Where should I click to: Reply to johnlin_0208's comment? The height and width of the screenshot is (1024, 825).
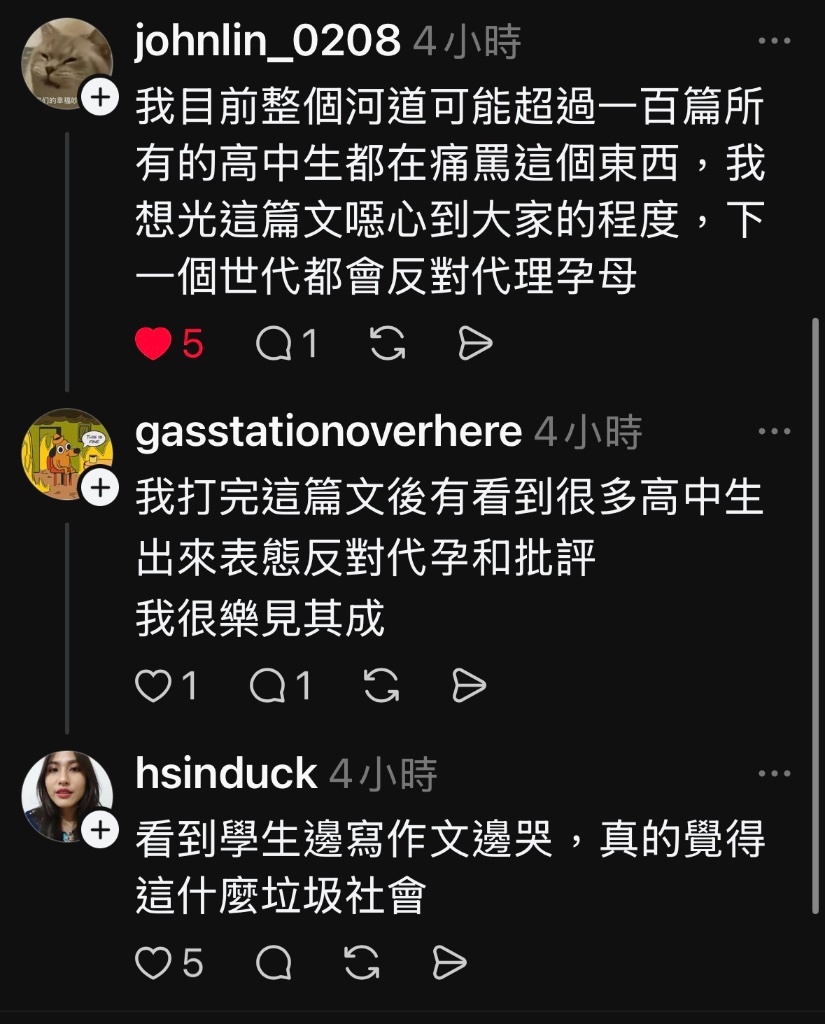point(272,345)
